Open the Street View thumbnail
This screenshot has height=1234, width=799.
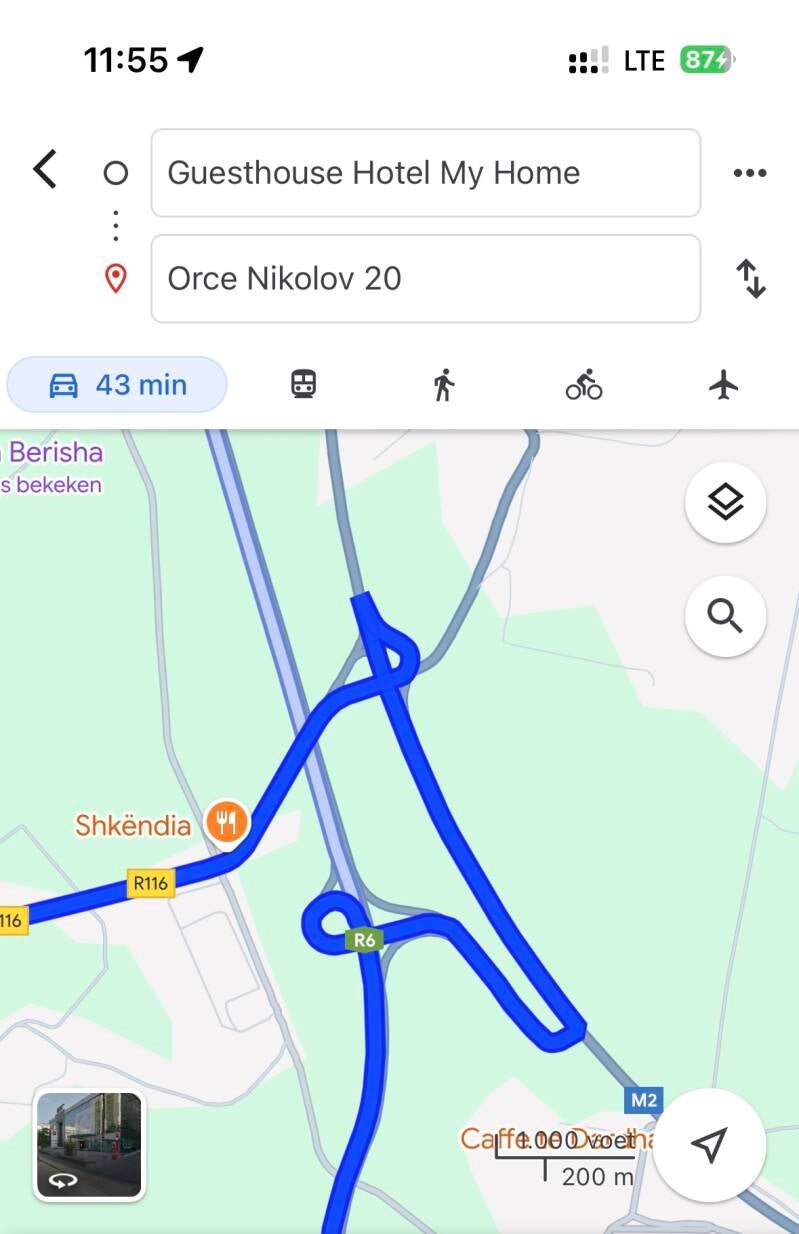click(x=89, y=1145)
